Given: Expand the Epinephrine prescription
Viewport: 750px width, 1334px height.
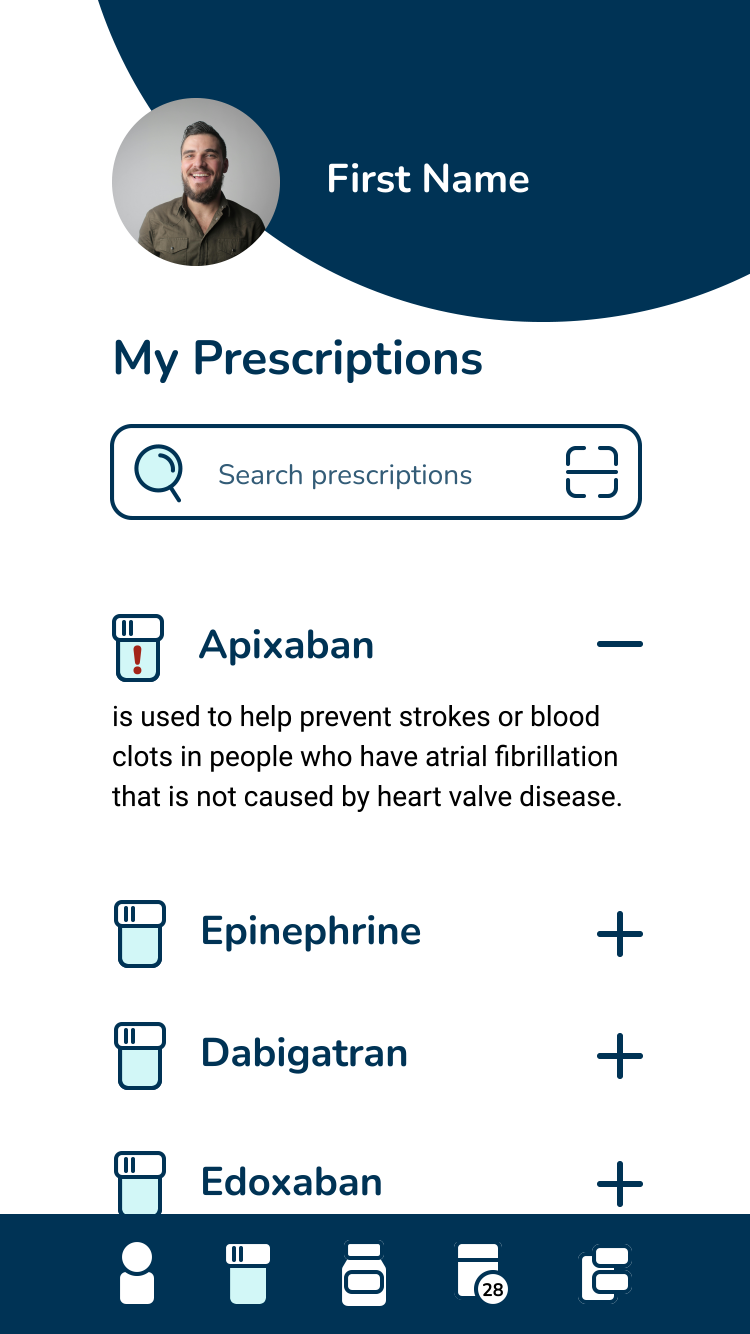Looking at the screenshot, I should [x=619, y=934].
